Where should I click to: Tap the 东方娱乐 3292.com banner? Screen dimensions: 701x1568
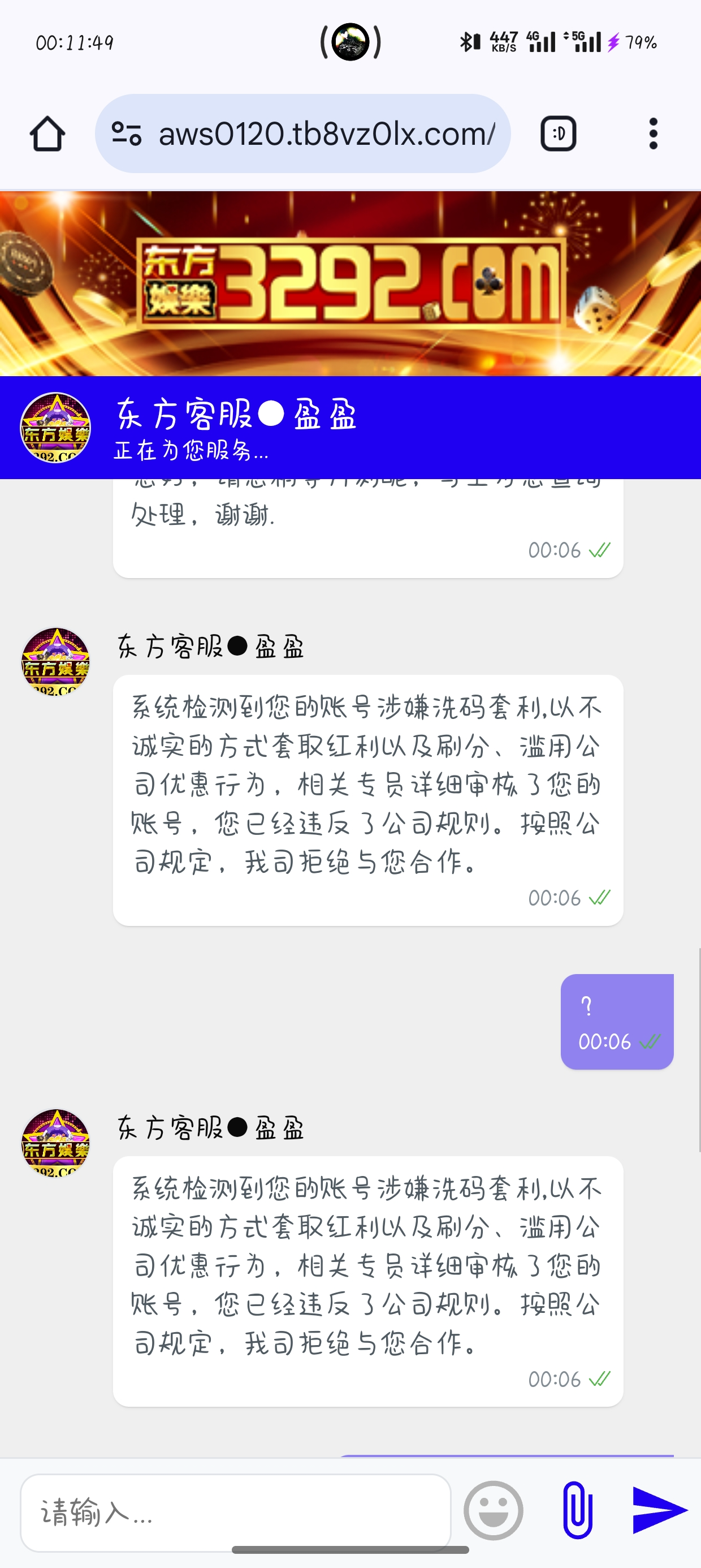[350, 283]
